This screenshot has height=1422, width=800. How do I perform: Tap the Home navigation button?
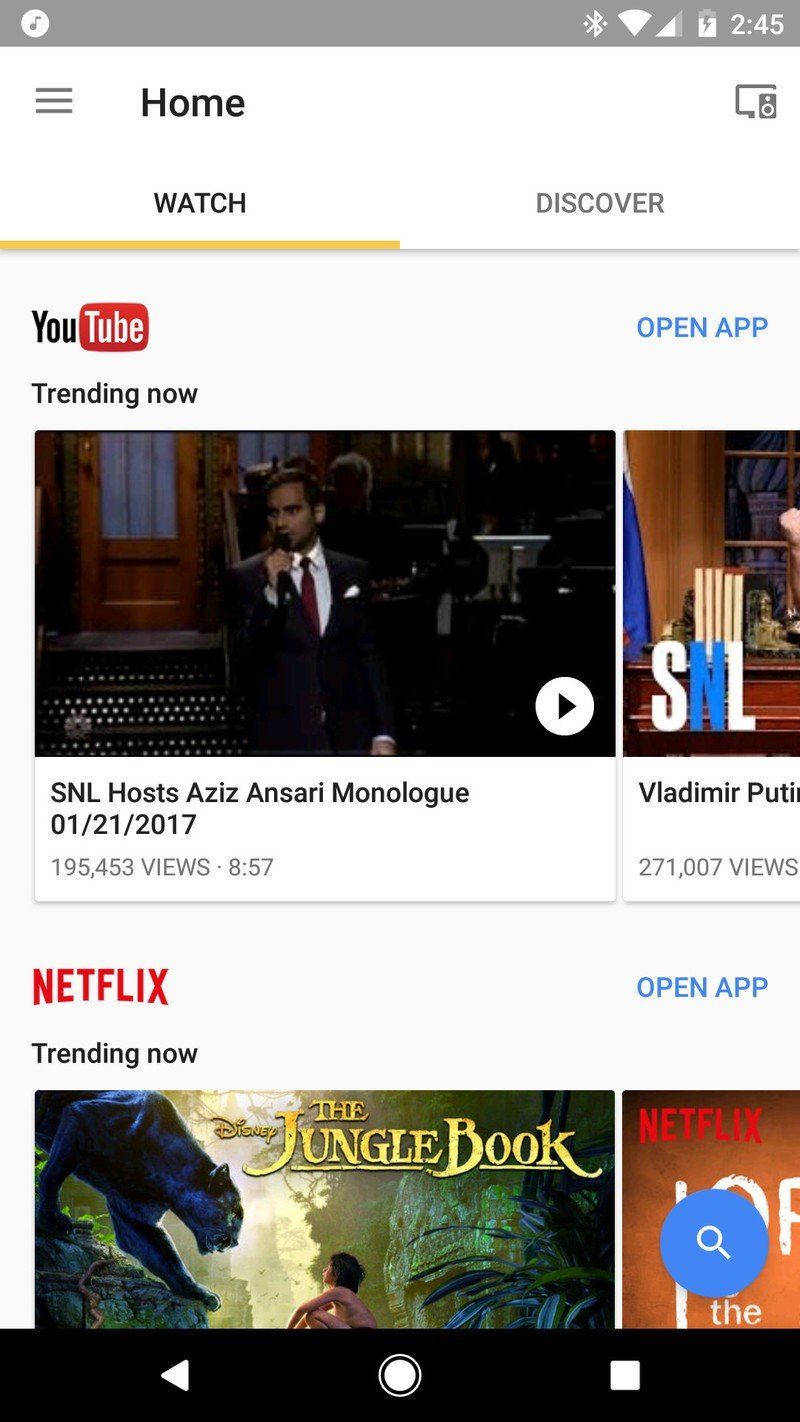pyautogui.click(x=399, y=1374)
